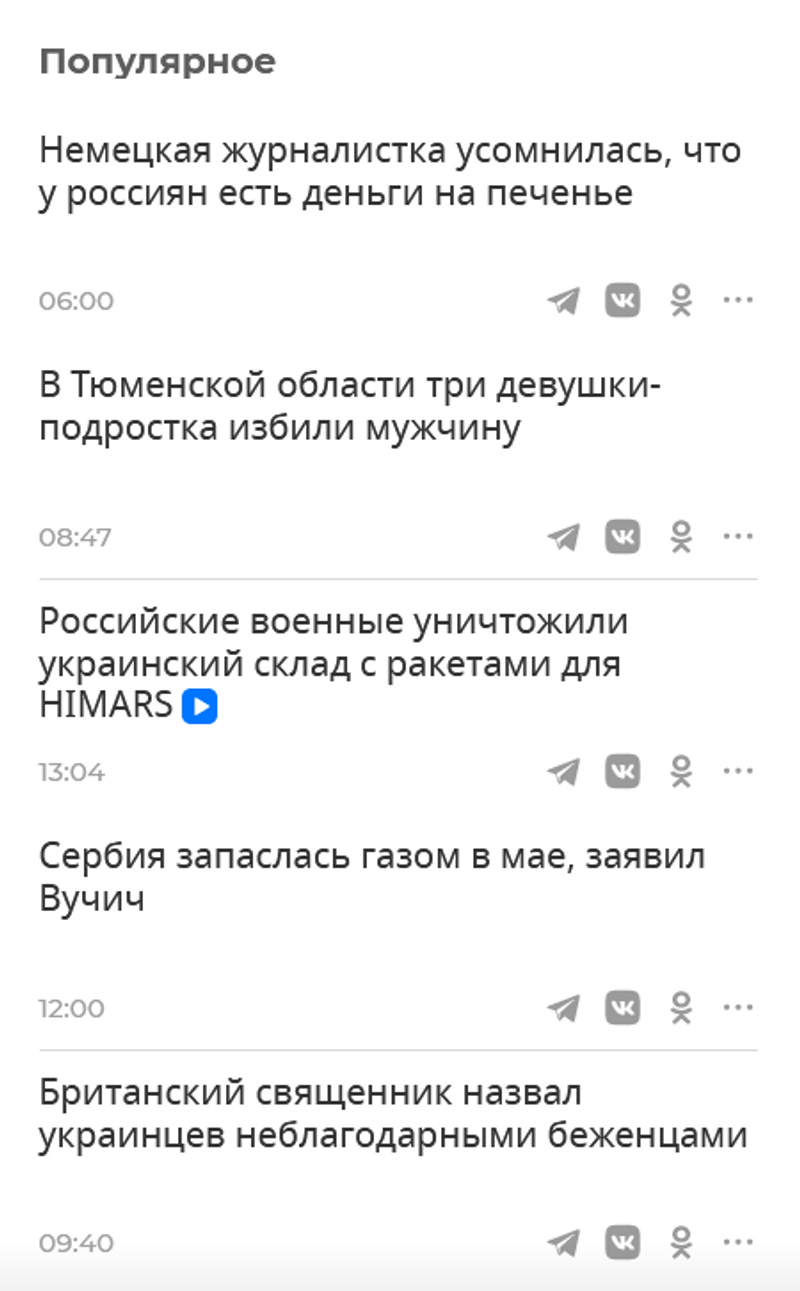Send the 08:47 article via Telegram
This screenshot has height=1291, width=800.
coord(564,537)
